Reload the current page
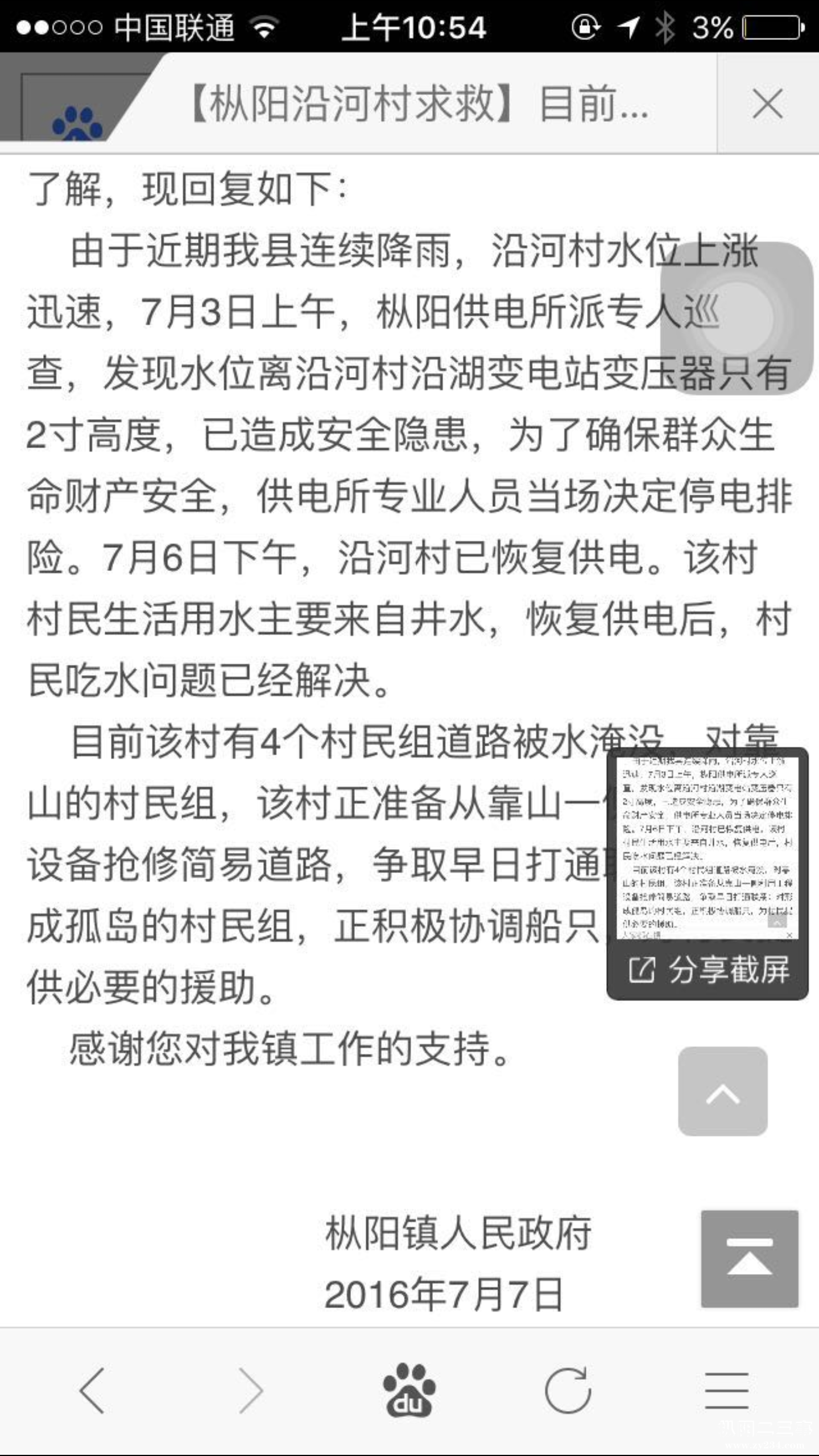This screenshot has height=1456, width=819. (568, 1390)
